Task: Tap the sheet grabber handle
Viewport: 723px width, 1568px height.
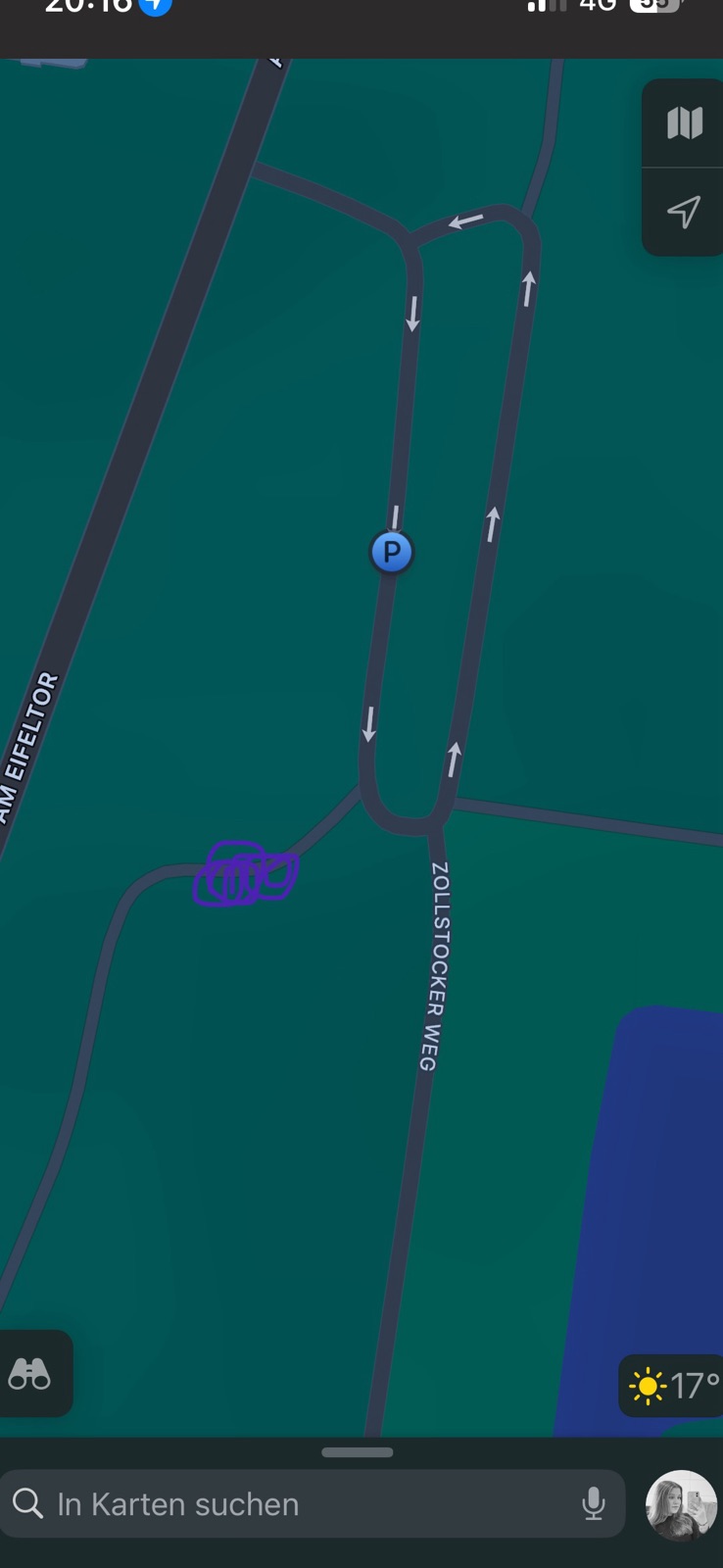Action: pyautogui.click(x=358, y=1452)
